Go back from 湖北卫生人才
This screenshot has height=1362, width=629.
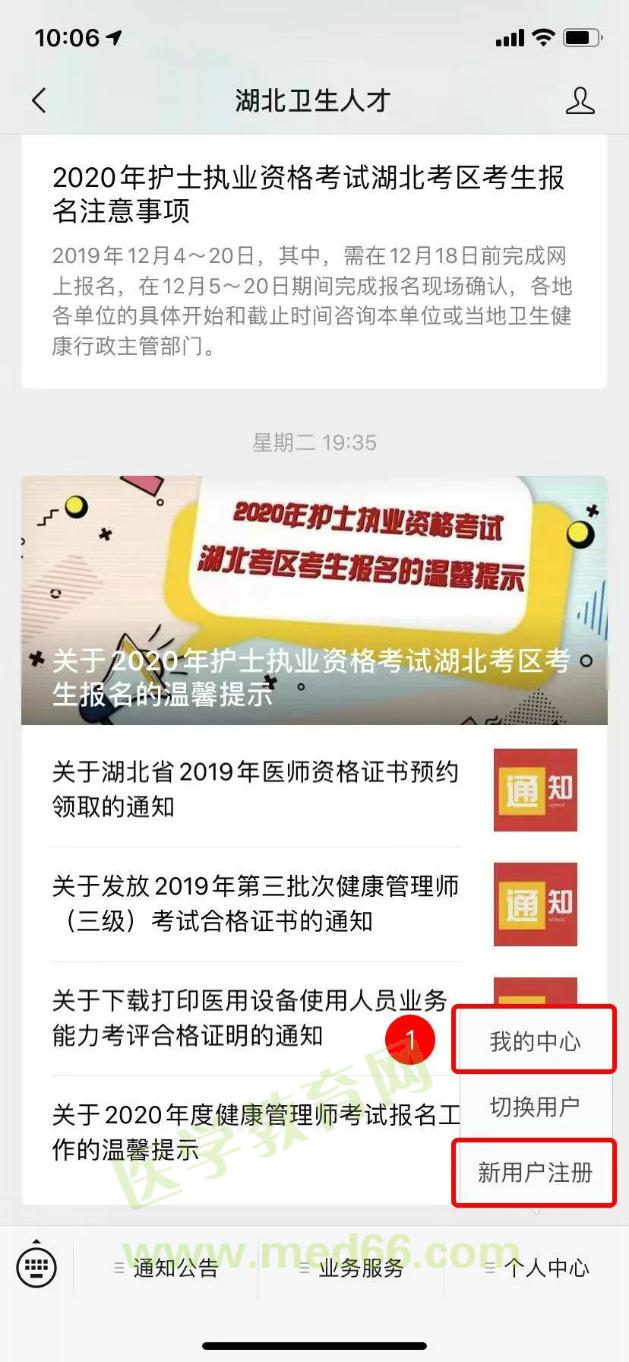click(x=39, y=100)
